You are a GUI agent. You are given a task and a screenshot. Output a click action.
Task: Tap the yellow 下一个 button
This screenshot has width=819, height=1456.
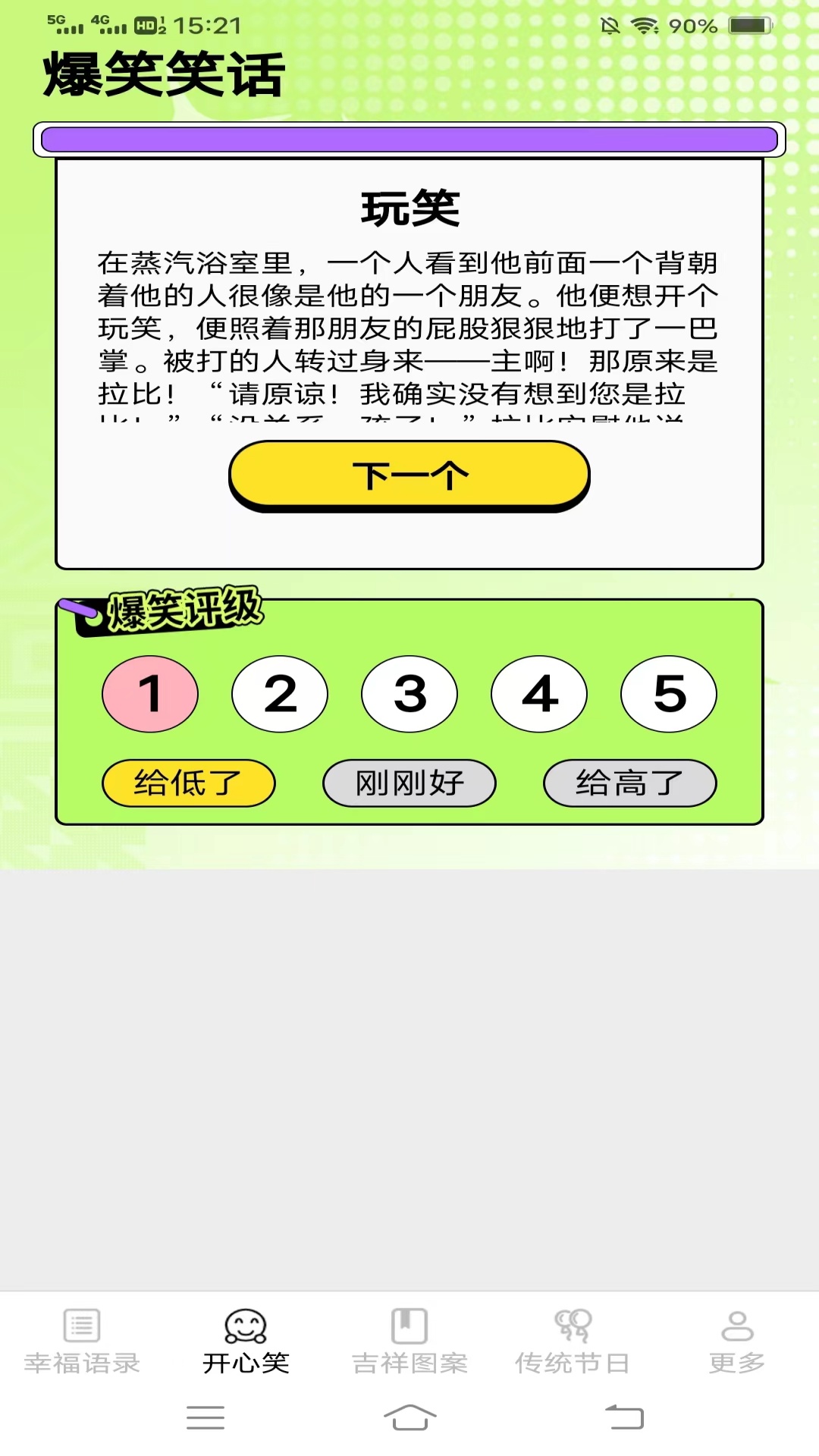pyautogui.click(x=409, y=474)
